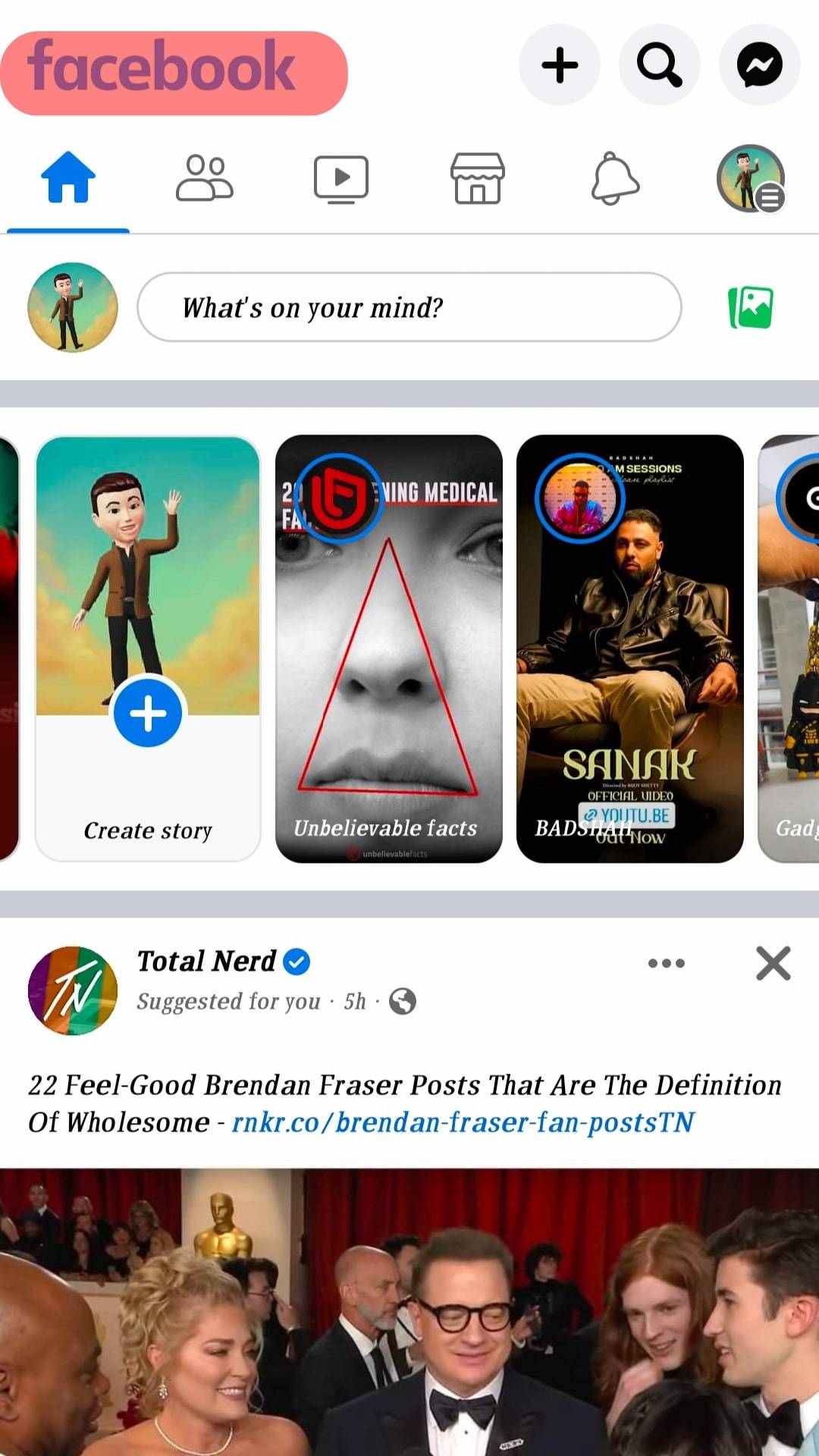Dismiss the Total Nerd suggested post

(773, 964)
